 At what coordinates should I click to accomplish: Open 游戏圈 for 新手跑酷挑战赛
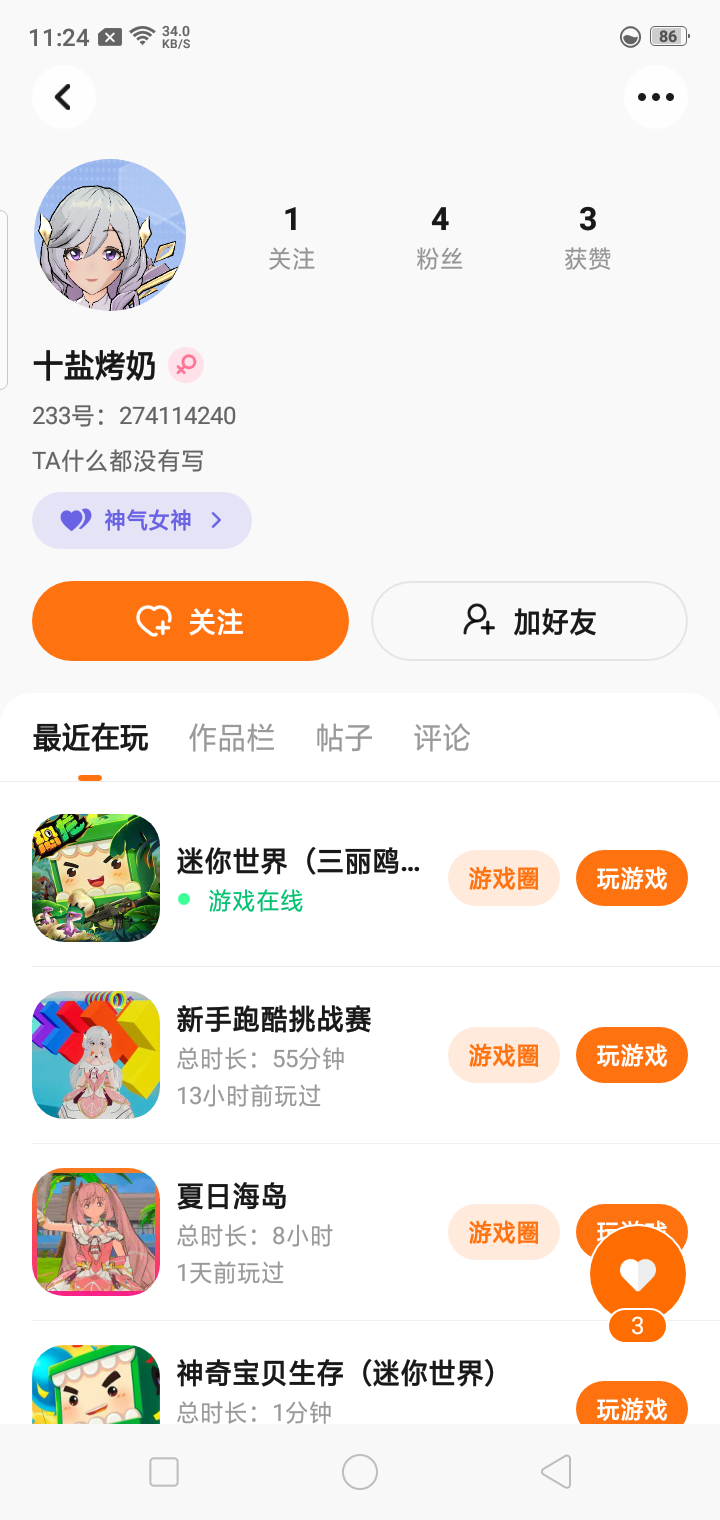(503, 1055)
